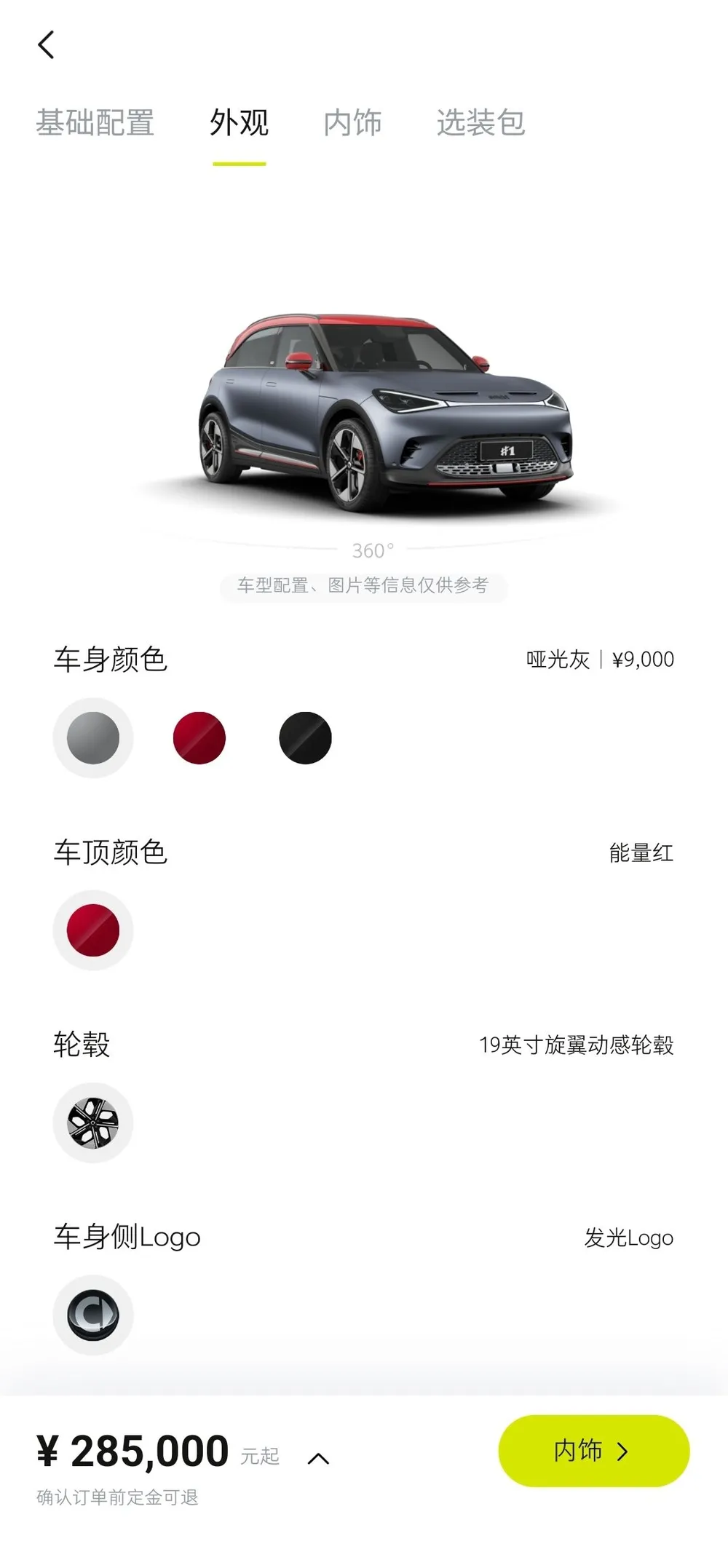Expand the price details chevron

coord(319,1459)
